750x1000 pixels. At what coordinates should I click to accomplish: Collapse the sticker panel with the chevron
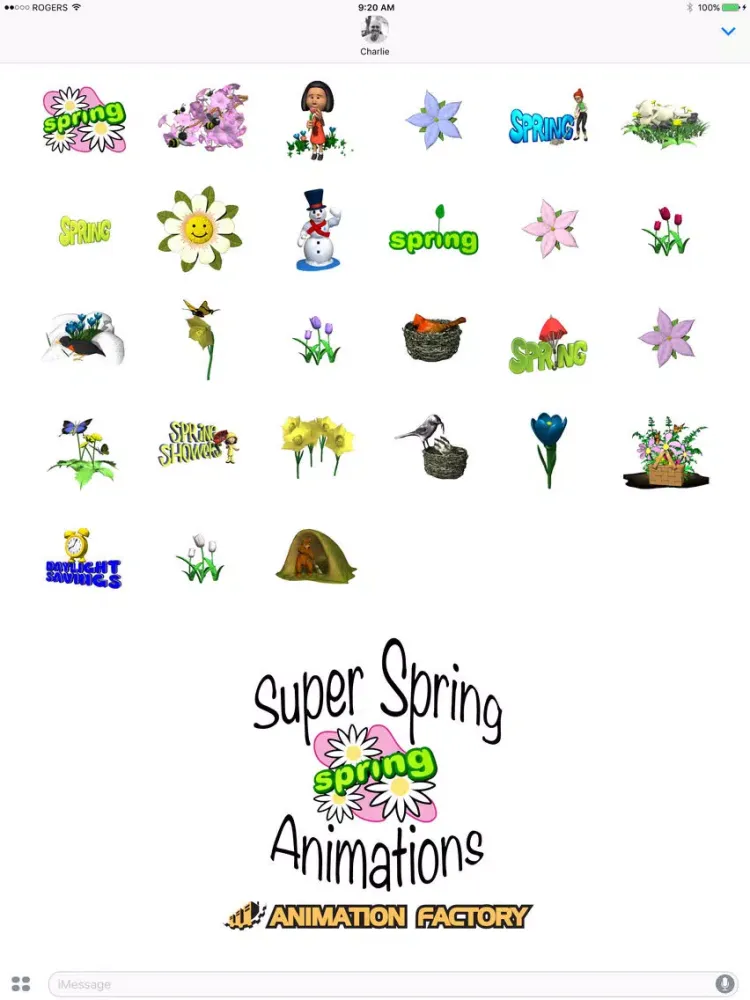tap(728, 32)
